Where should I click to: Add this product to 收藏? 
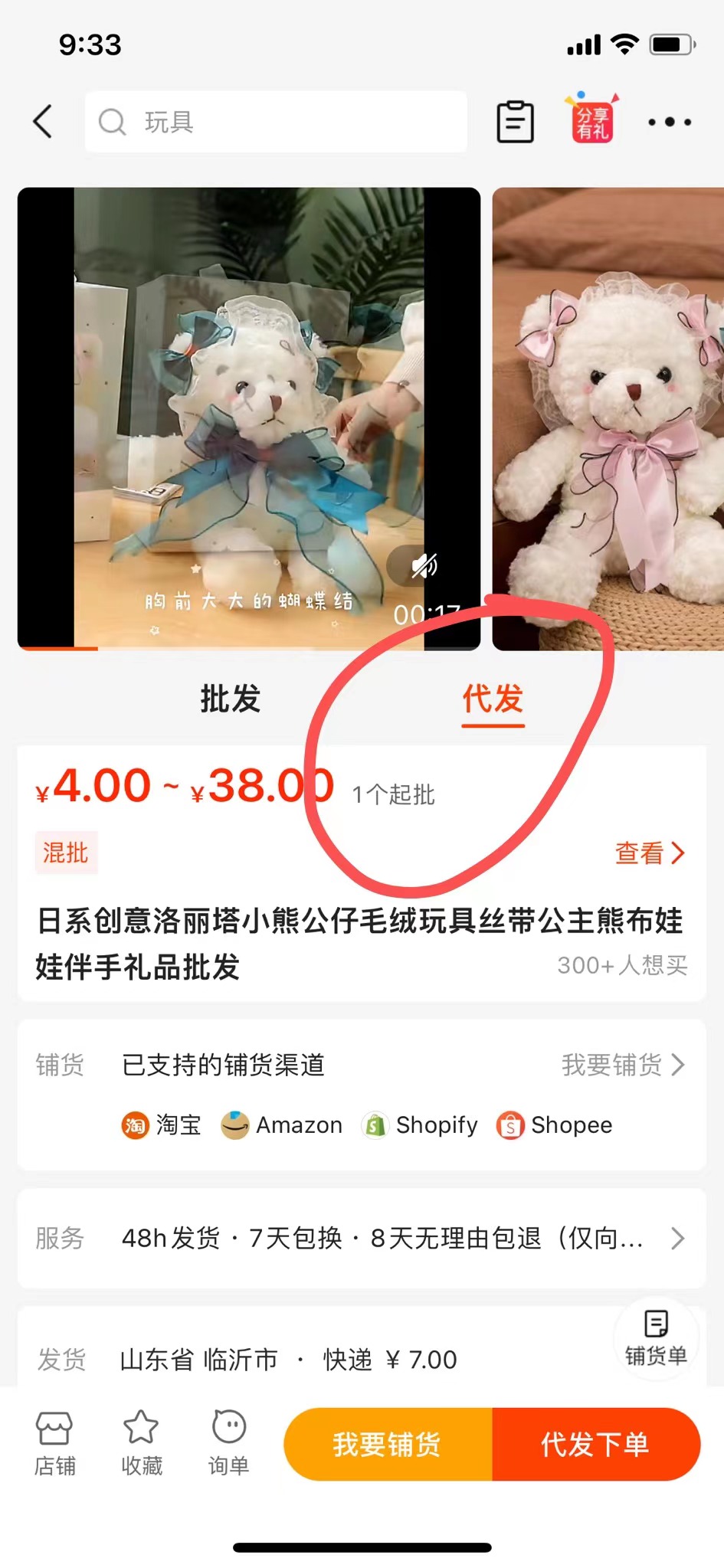pyautogui.click(x=142, y=1444)
